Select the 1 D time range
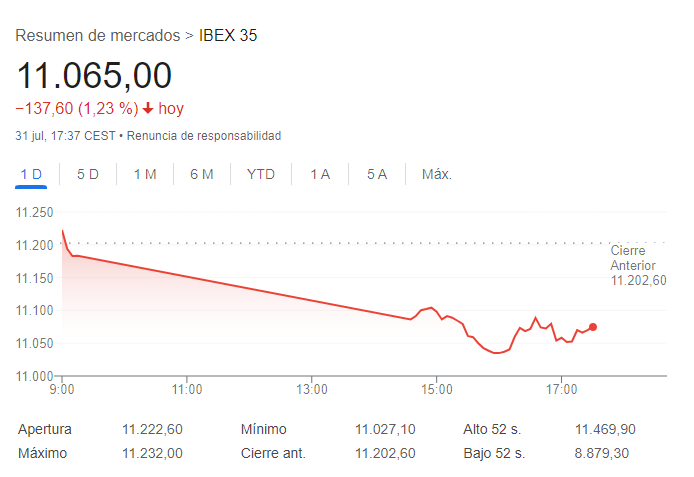 (x=31, y=174)
